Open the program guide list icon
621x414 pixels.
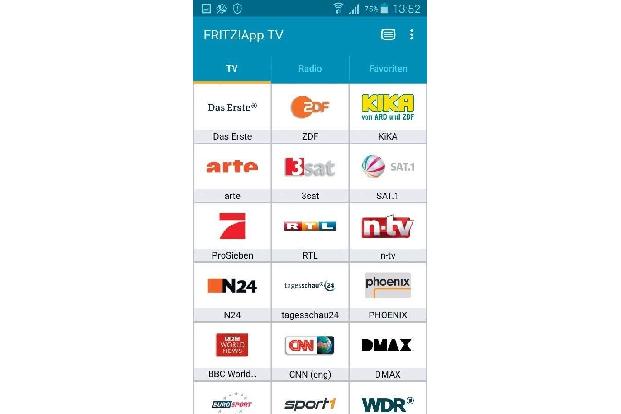tap(388, 35)
